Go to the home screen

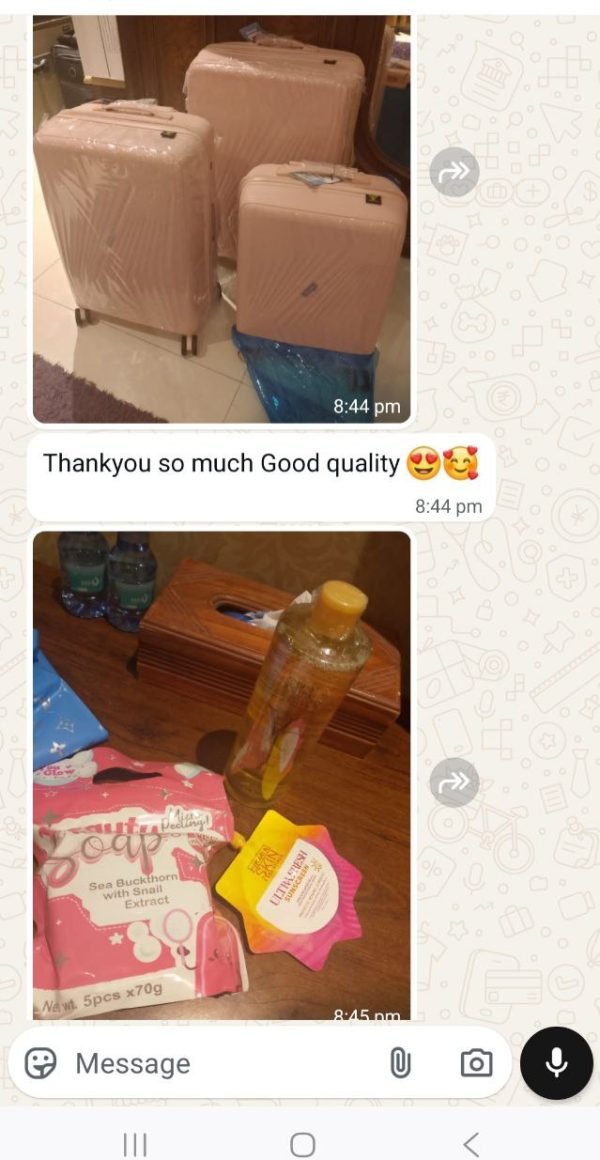[302, 1144]
